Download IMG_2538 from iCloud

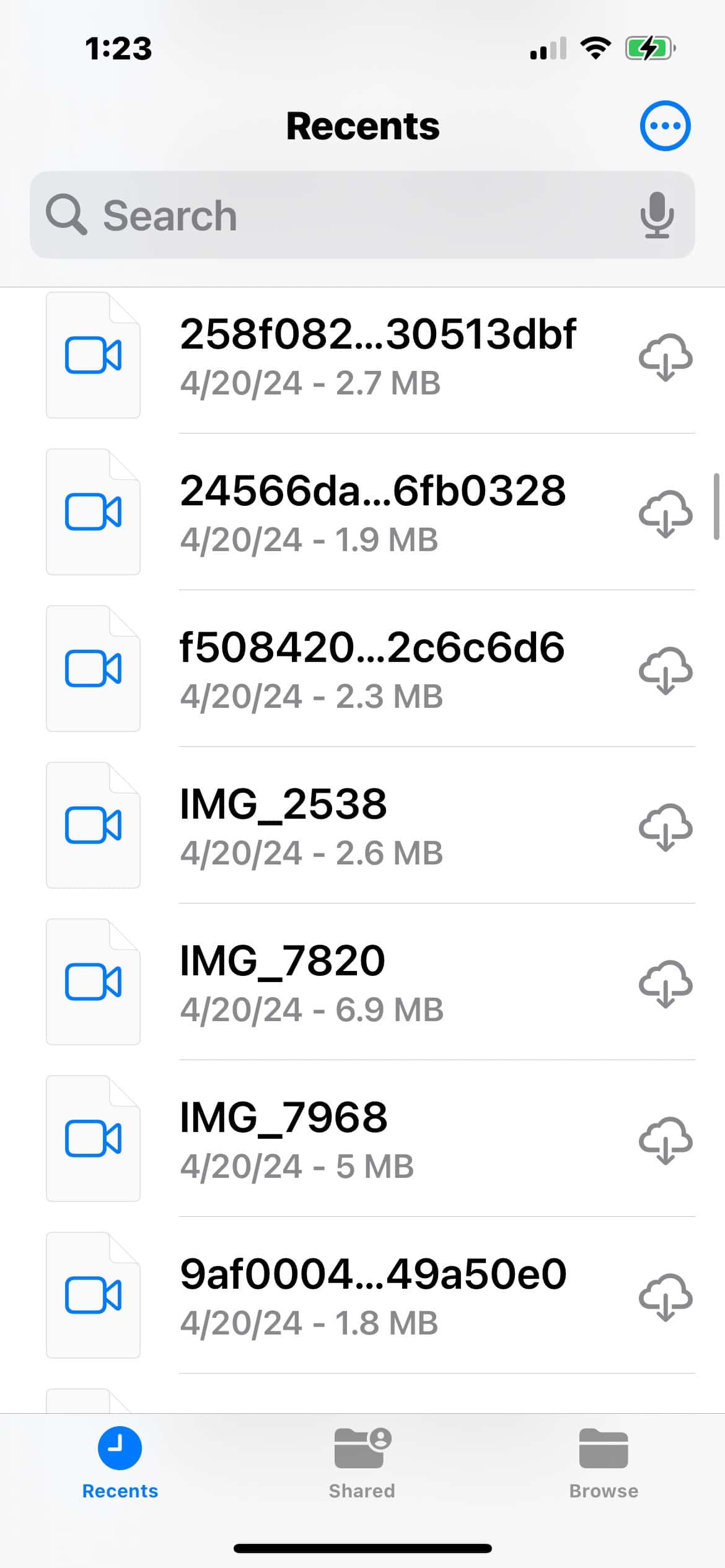[x=665, y=827]
